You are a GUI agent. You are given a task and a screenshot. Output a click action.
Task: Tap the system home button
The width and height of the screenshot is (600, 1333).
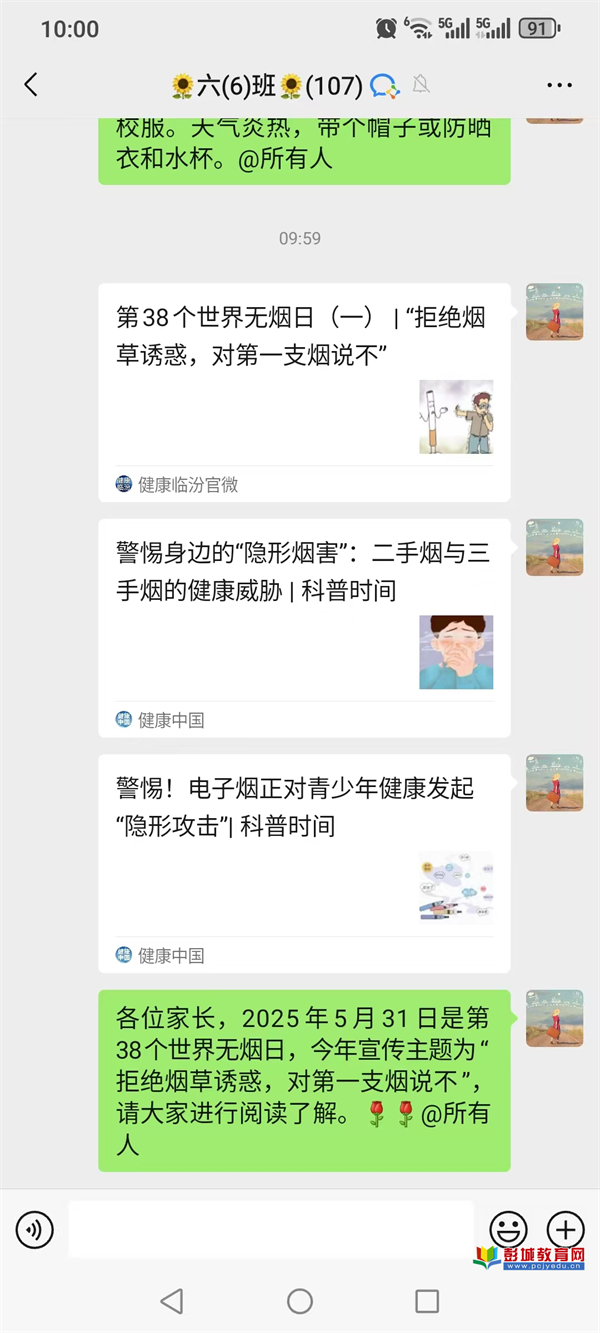pyautogui.click(x=300, y=1300)
